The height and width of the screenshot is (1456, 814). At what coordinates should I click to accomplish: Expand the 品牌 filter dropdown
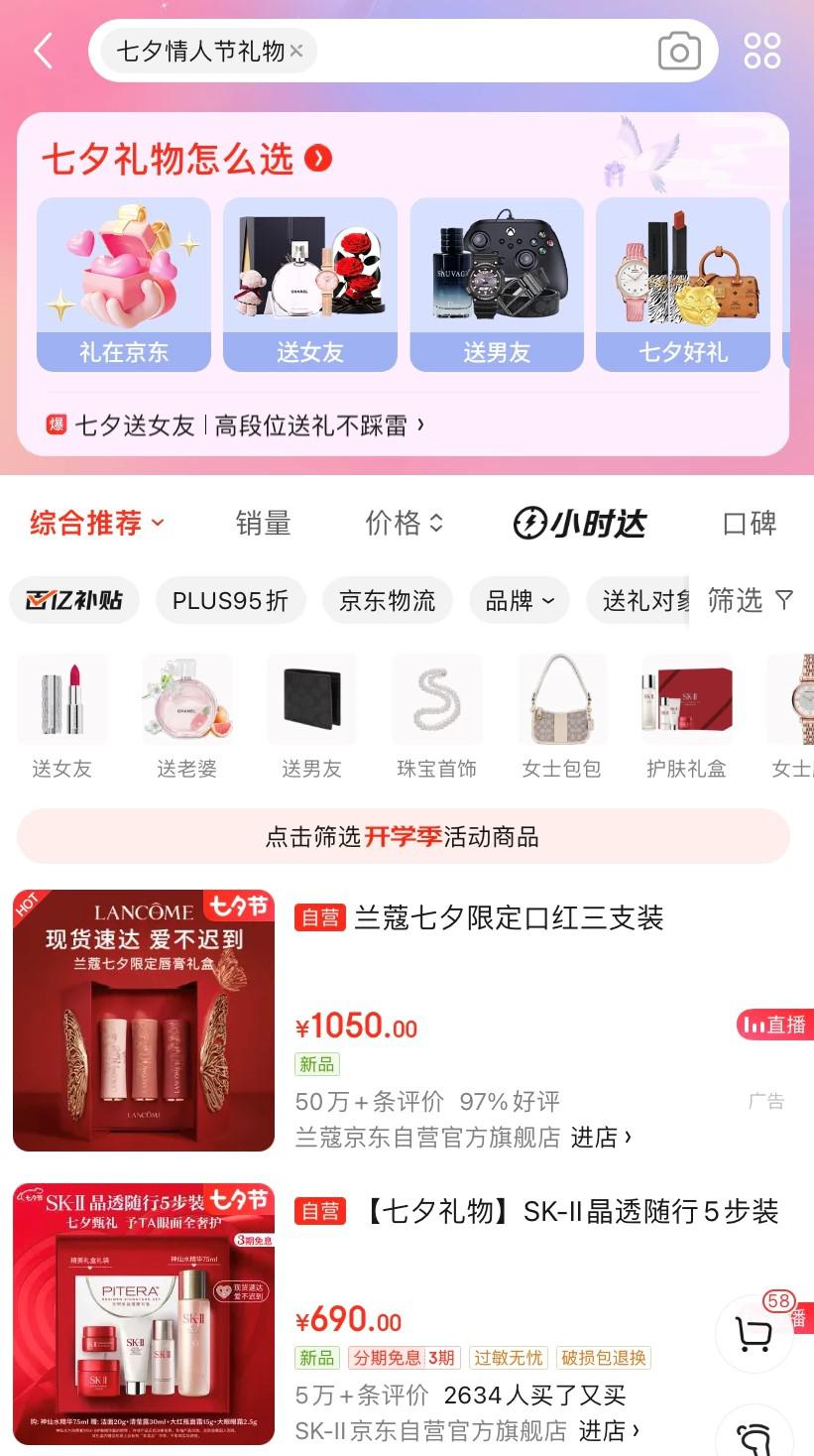tap(519, 601)
